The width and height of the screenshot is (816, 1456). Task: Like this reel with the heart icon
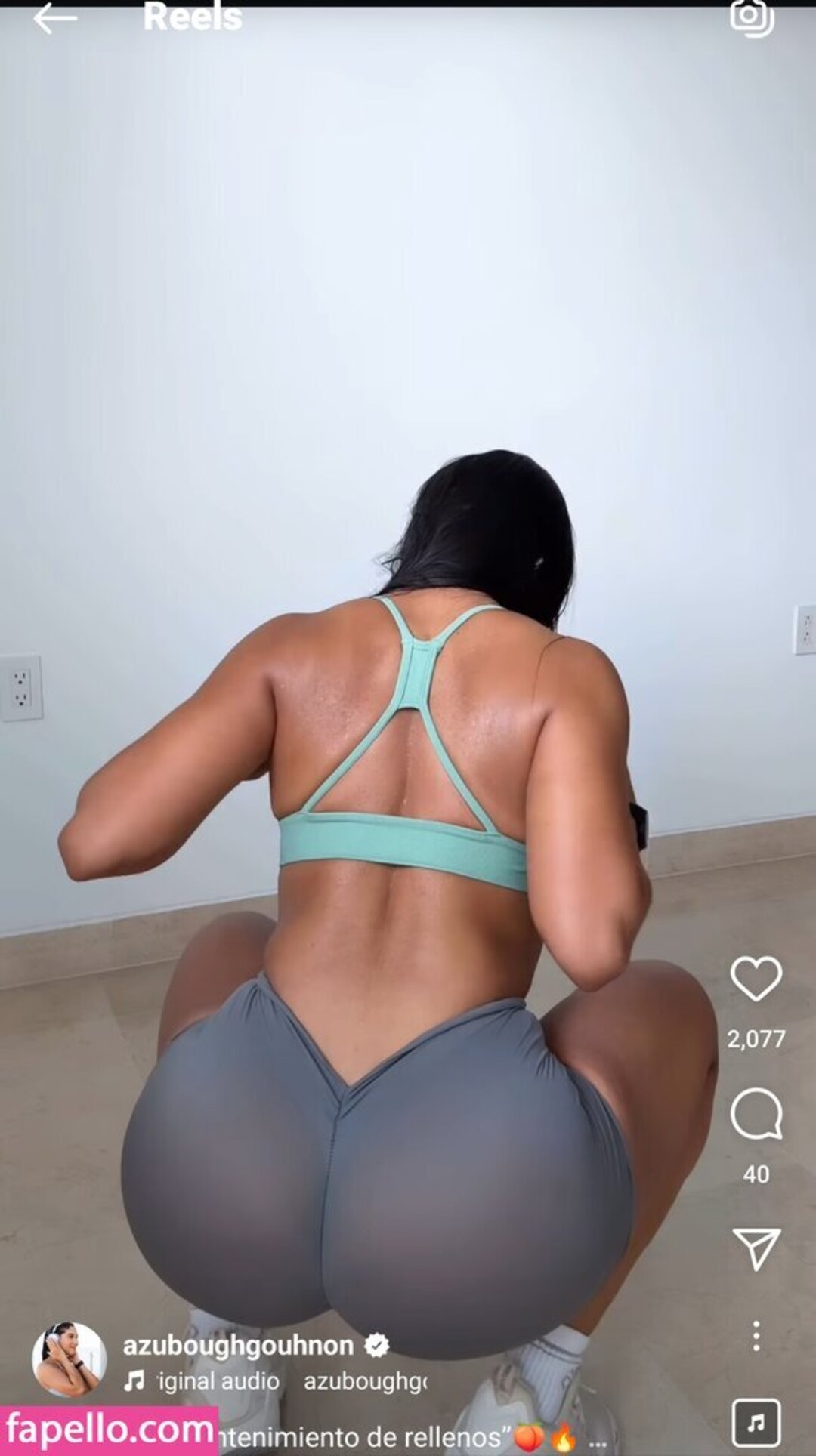coord(756,979)
